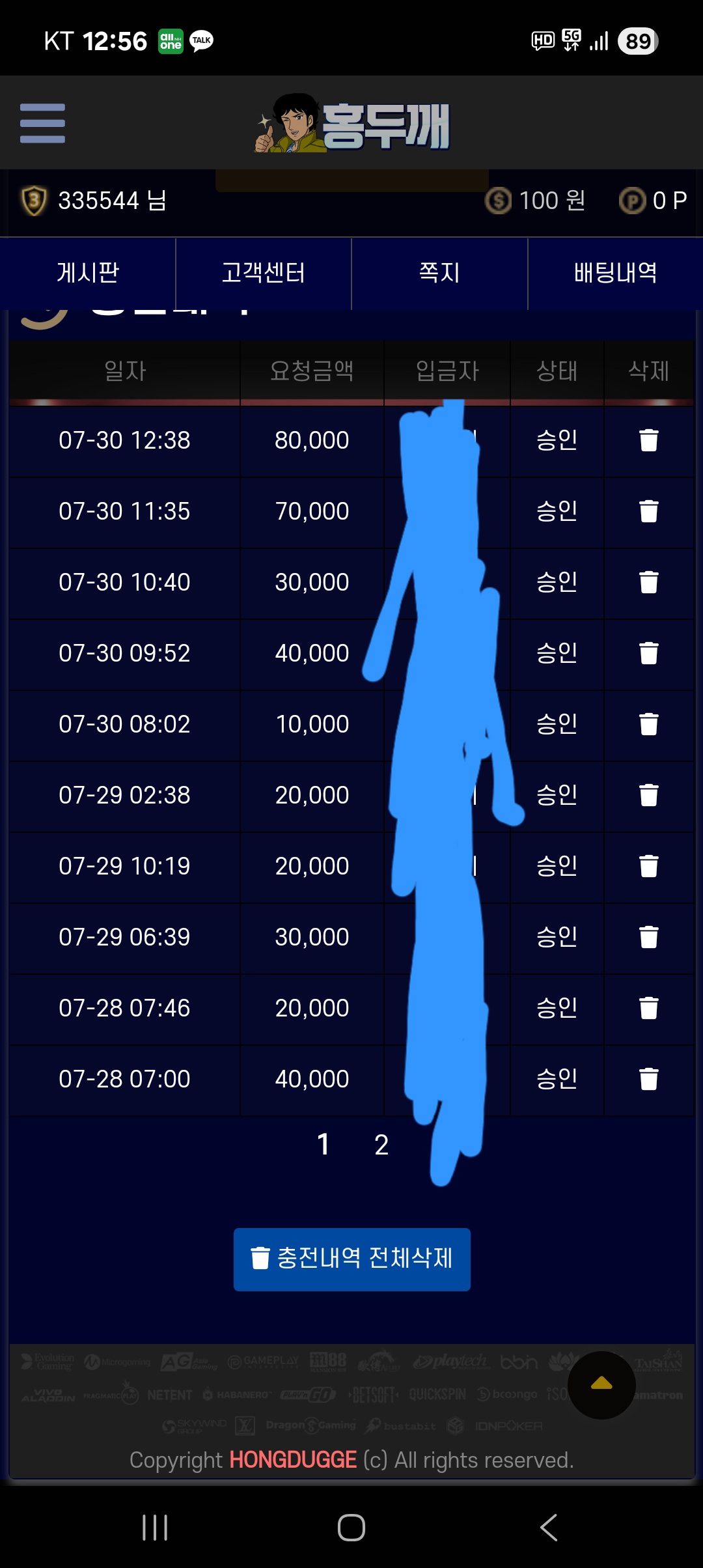Tap the 홍두깨 logo to go home
Screen dimensions: 703x1568
[352, 124]
